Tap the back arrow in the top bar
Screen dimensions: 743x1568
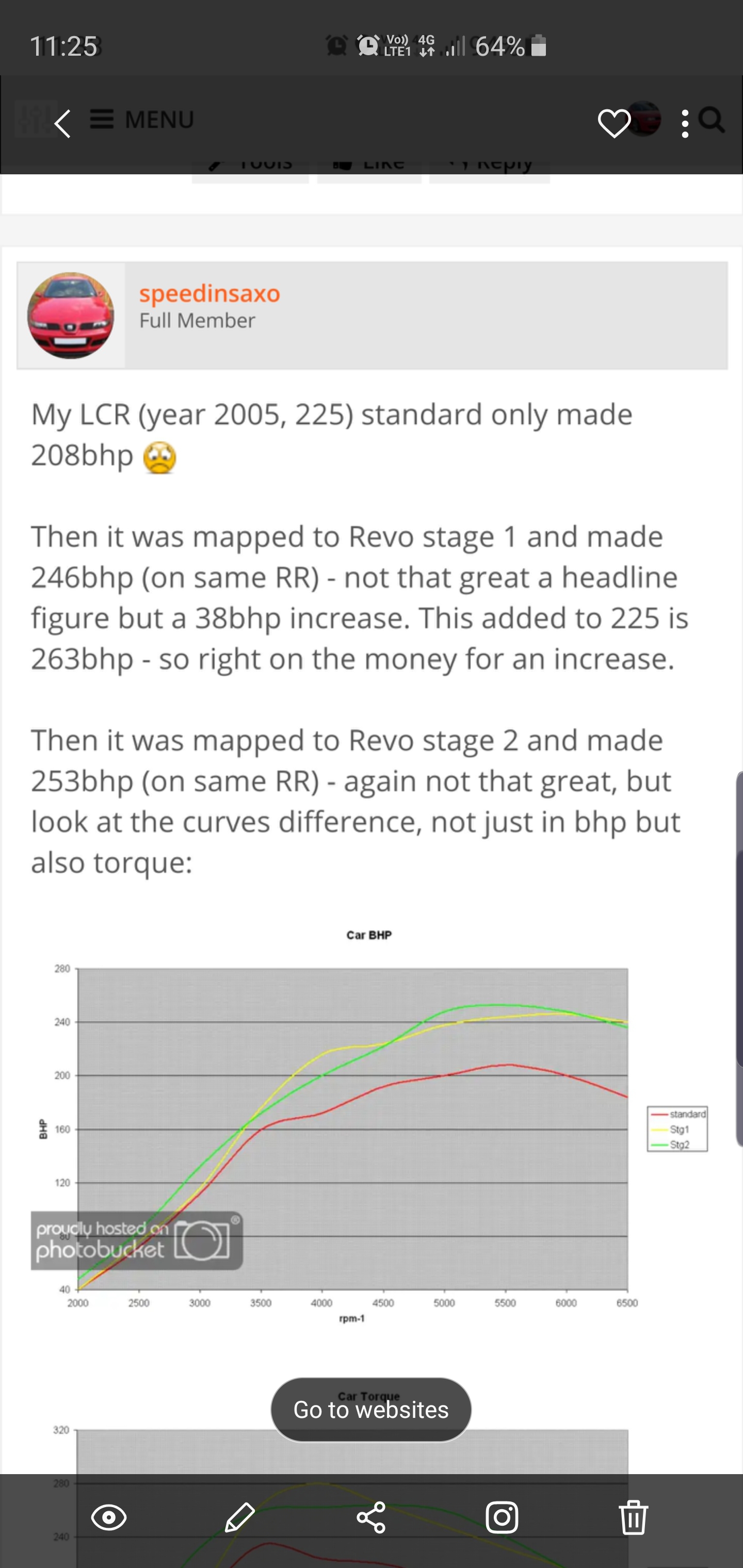pyautogui.click(x=63, y=124)
